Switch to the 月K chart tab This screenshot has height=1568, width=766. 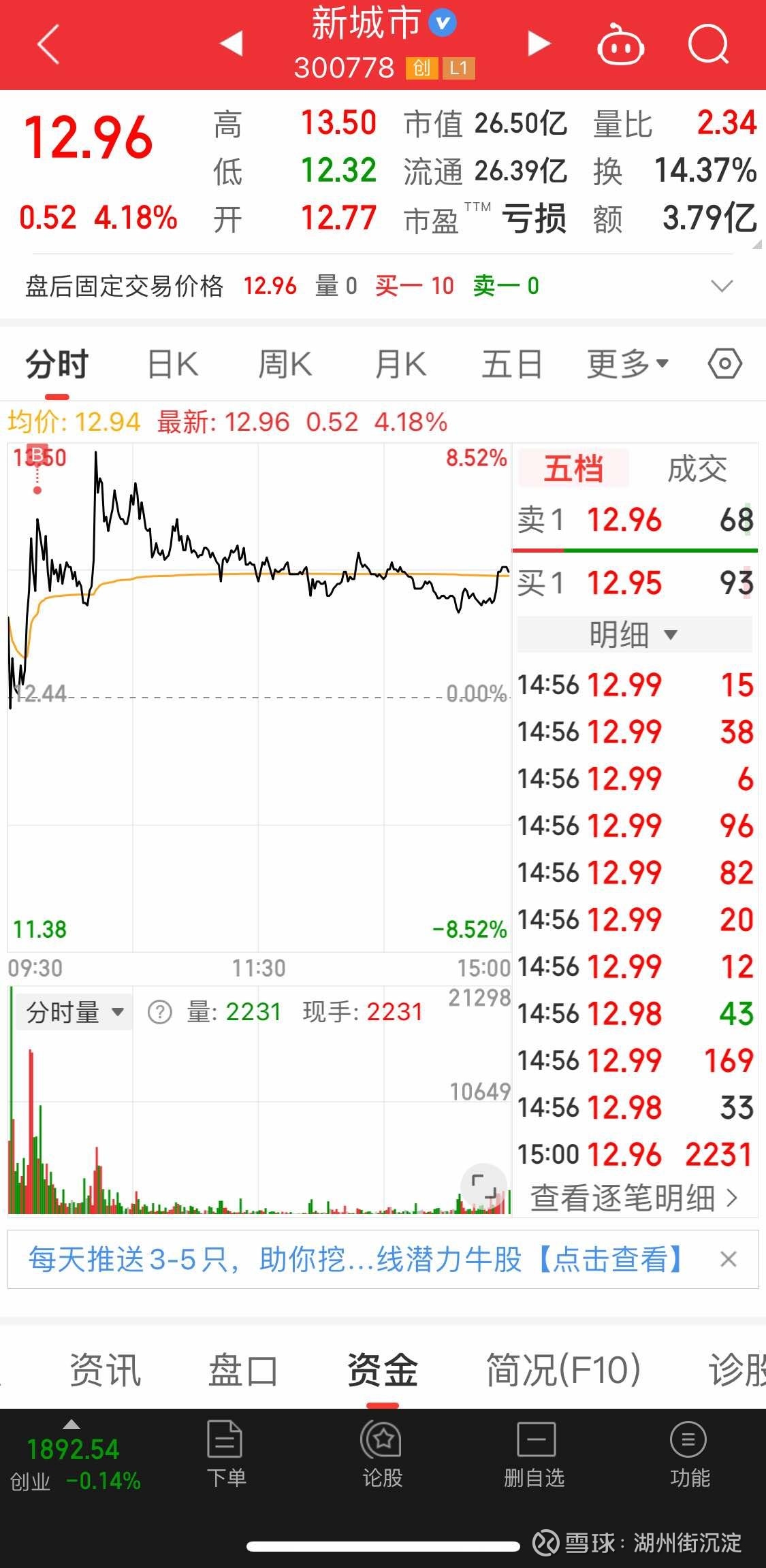click(400, 364)
